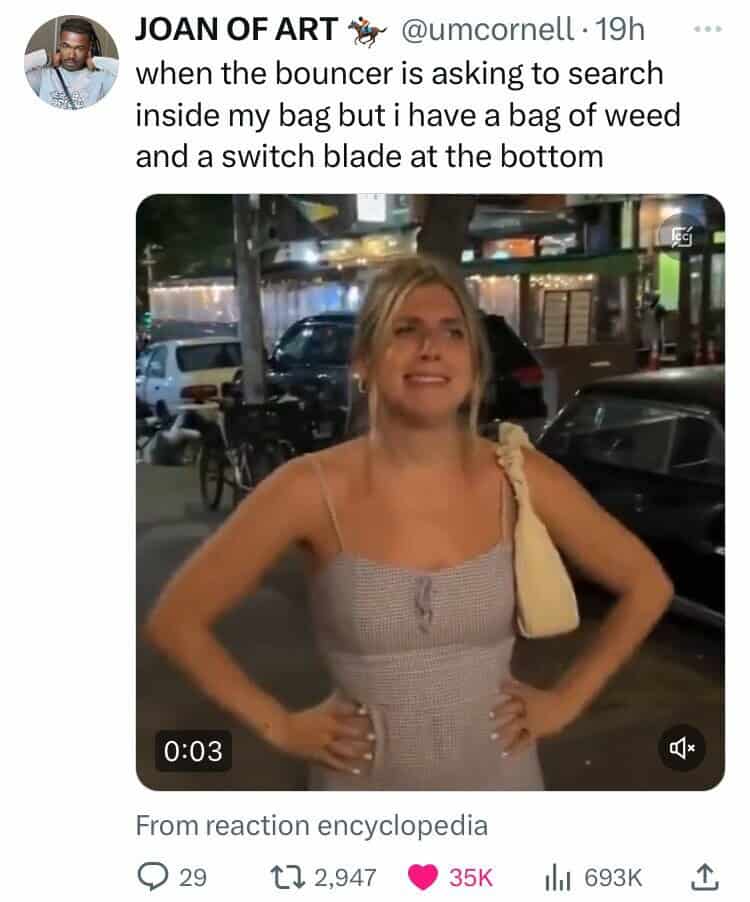
Task: Share this tweet via share icon
Action: click(x=705, y=876)
